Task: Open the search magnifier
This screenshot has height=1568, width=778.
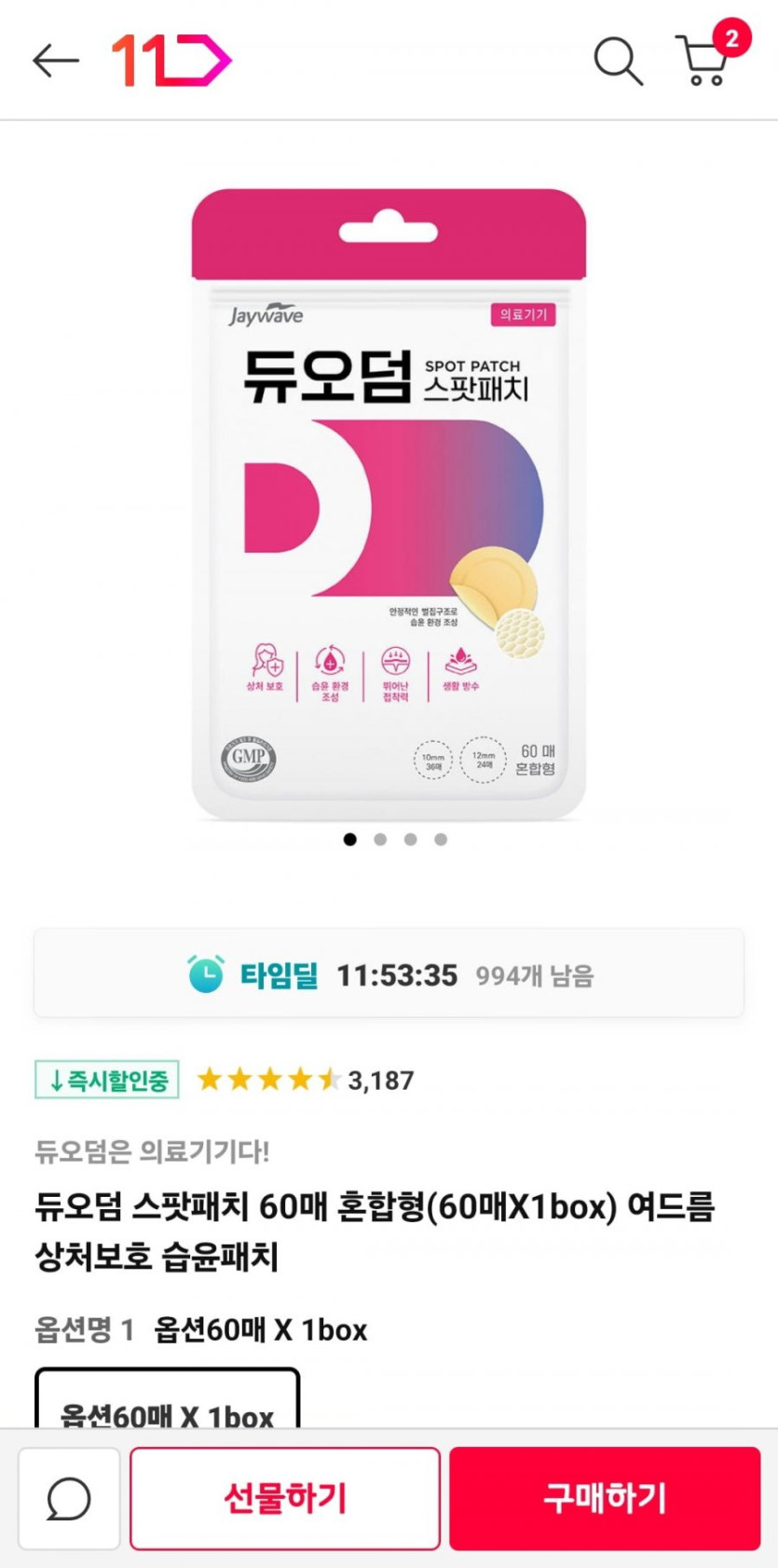Action: point(619,62)
